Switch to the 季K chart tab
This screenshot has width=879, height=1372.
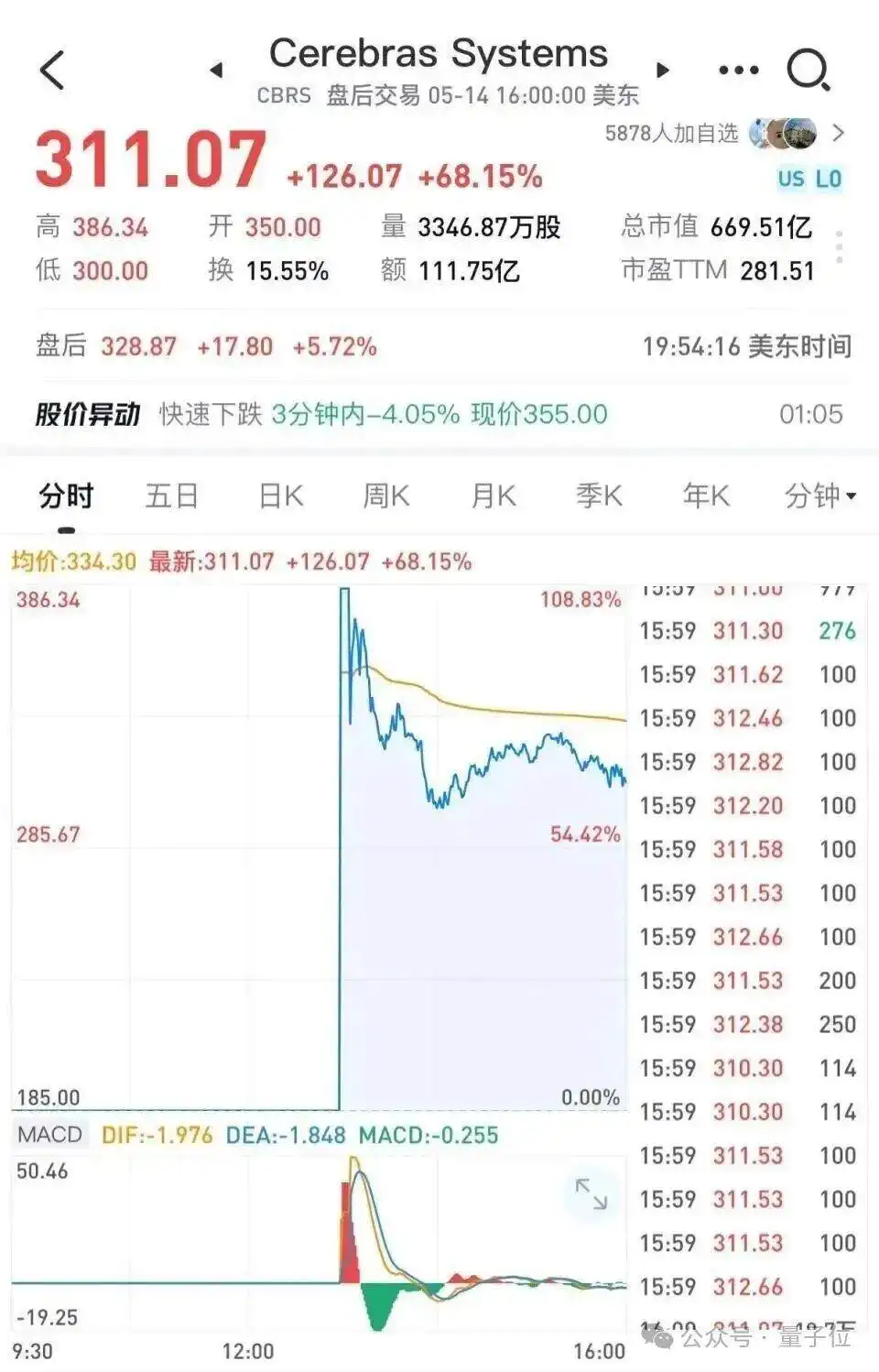click(x=600, y=495)
